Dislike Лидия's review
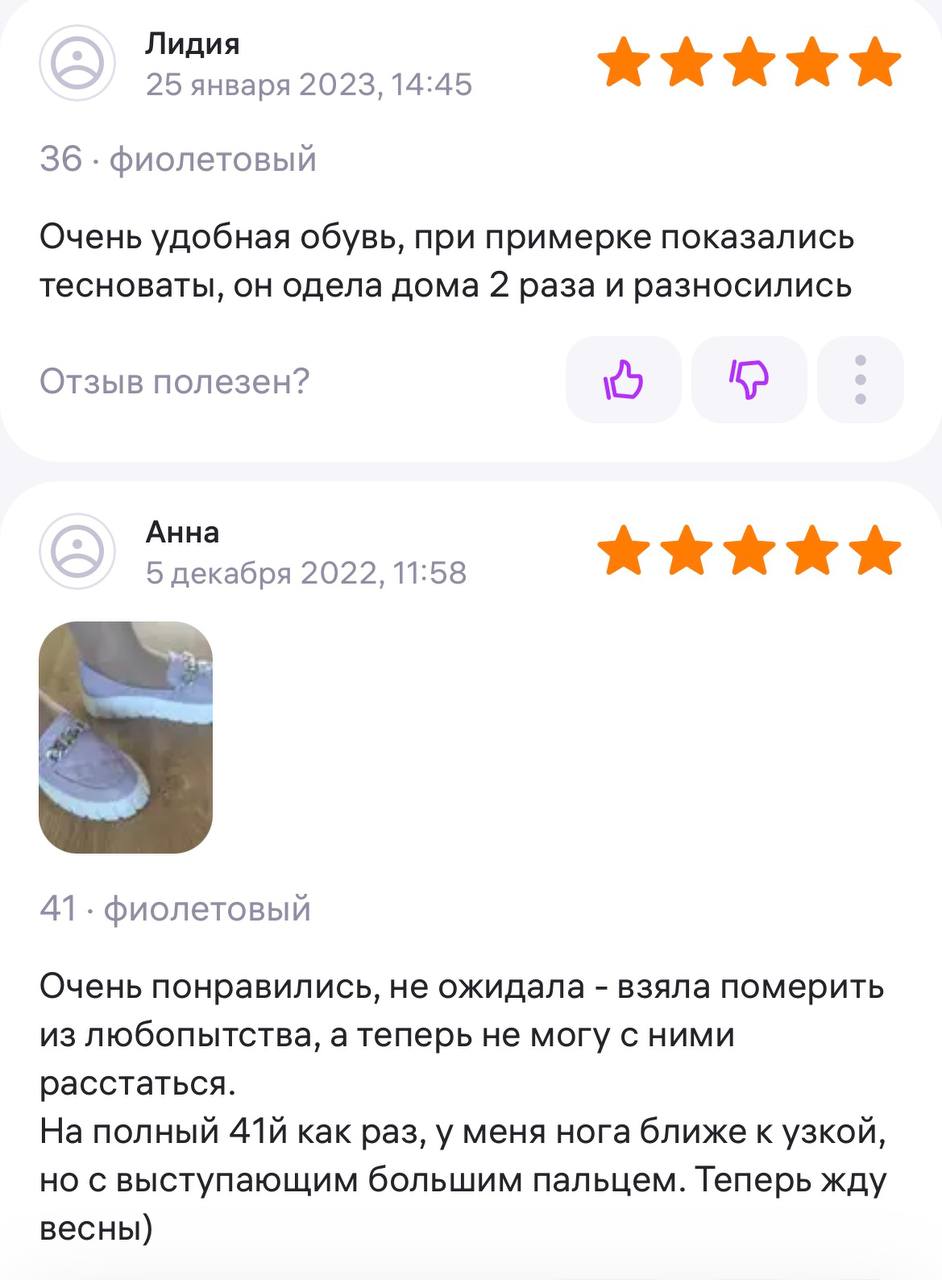942x1280 pixels. point(749,380)
